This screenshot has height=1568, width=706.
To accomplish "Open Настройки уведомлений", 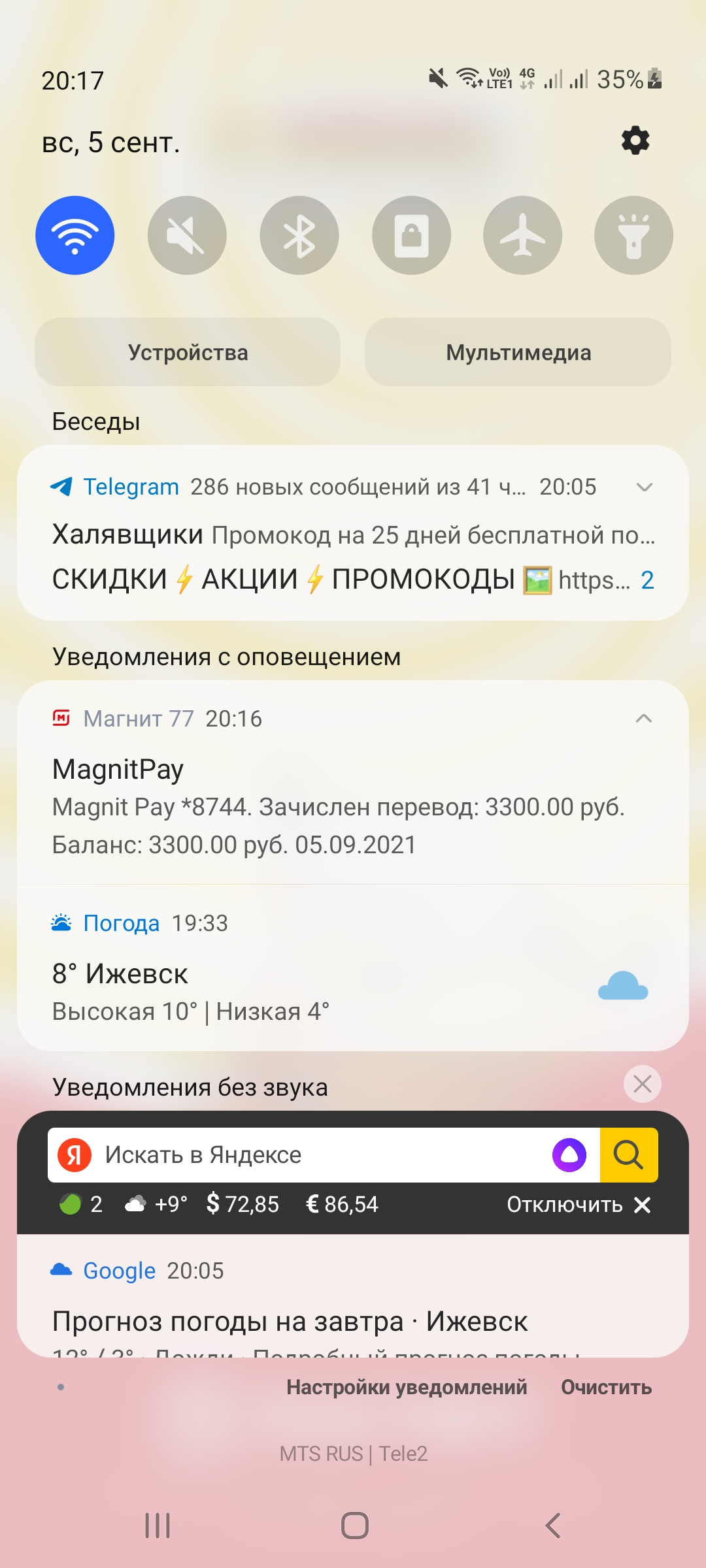I will tap(407, 1387).
